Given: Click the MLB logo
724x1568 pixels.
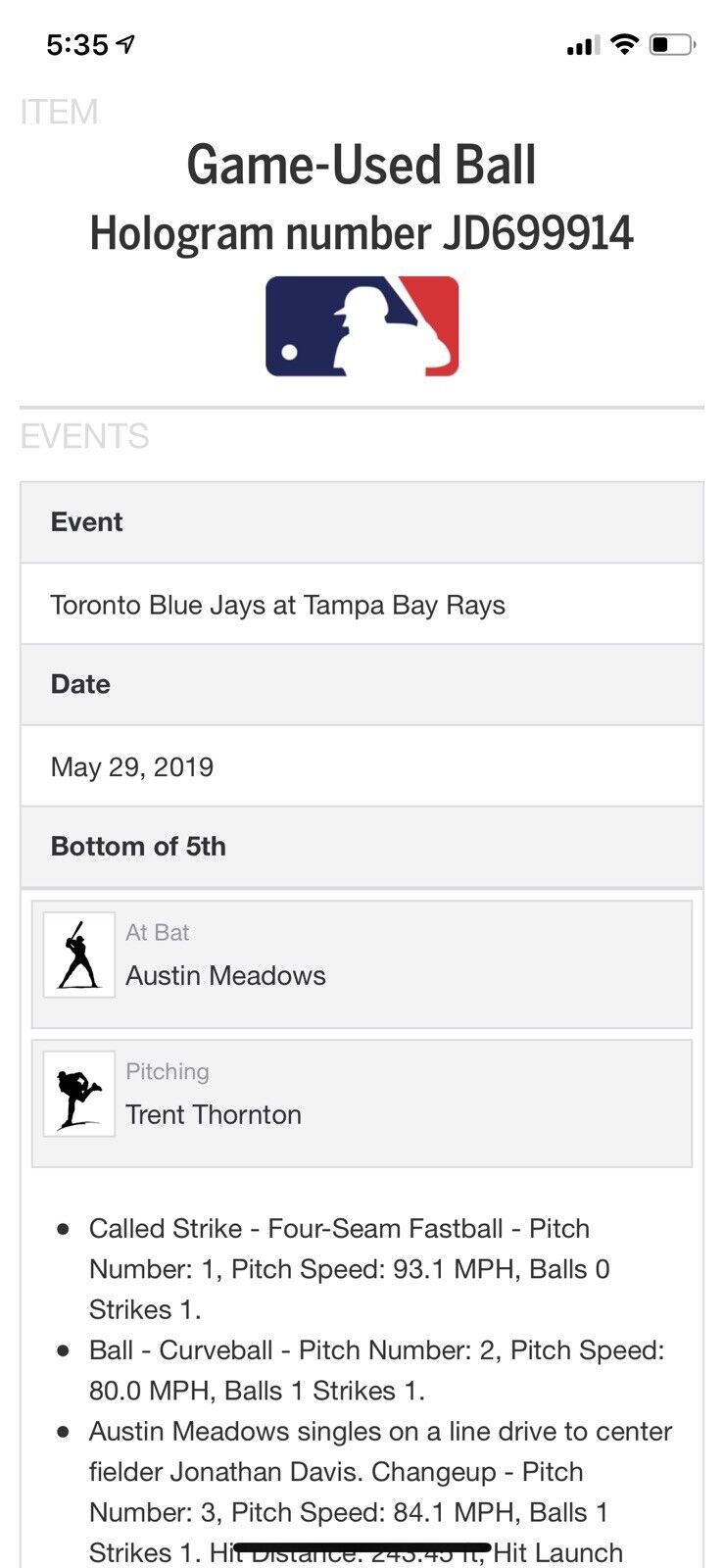Looking at the screenshot, I should point(362,325).
